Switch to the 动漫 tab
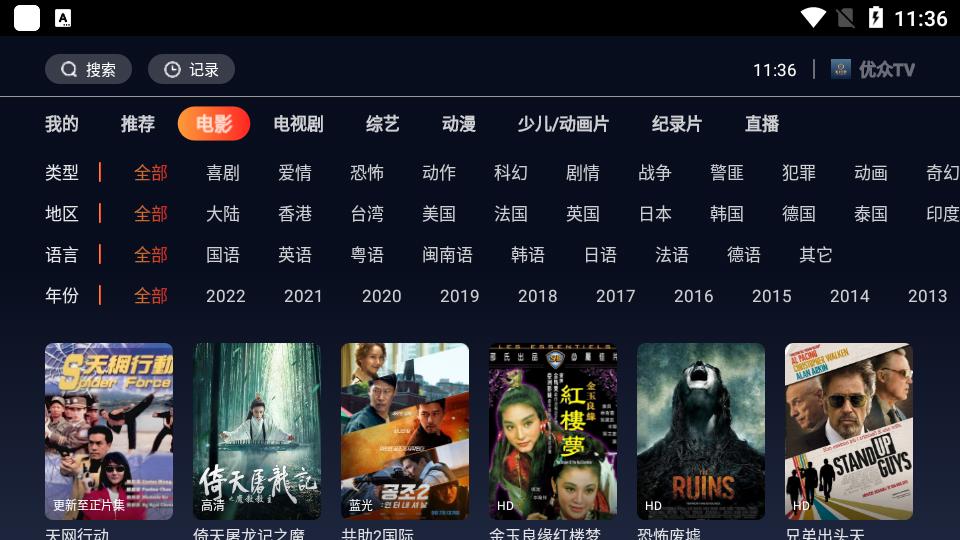This screenshot has width=960, height=540. [459, 124]
